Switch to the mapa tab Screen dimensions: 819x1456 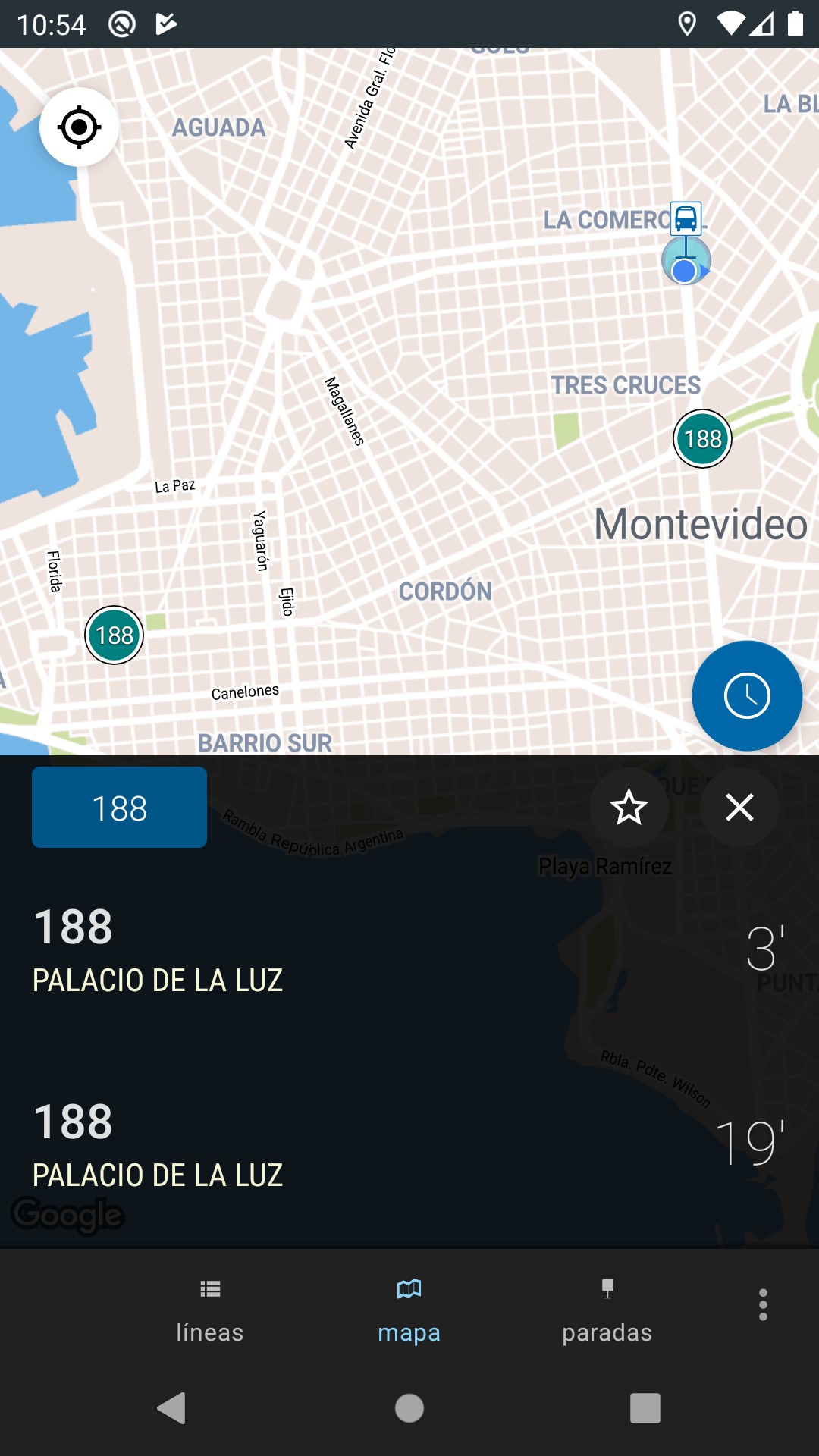click(x=409, y=1311)
